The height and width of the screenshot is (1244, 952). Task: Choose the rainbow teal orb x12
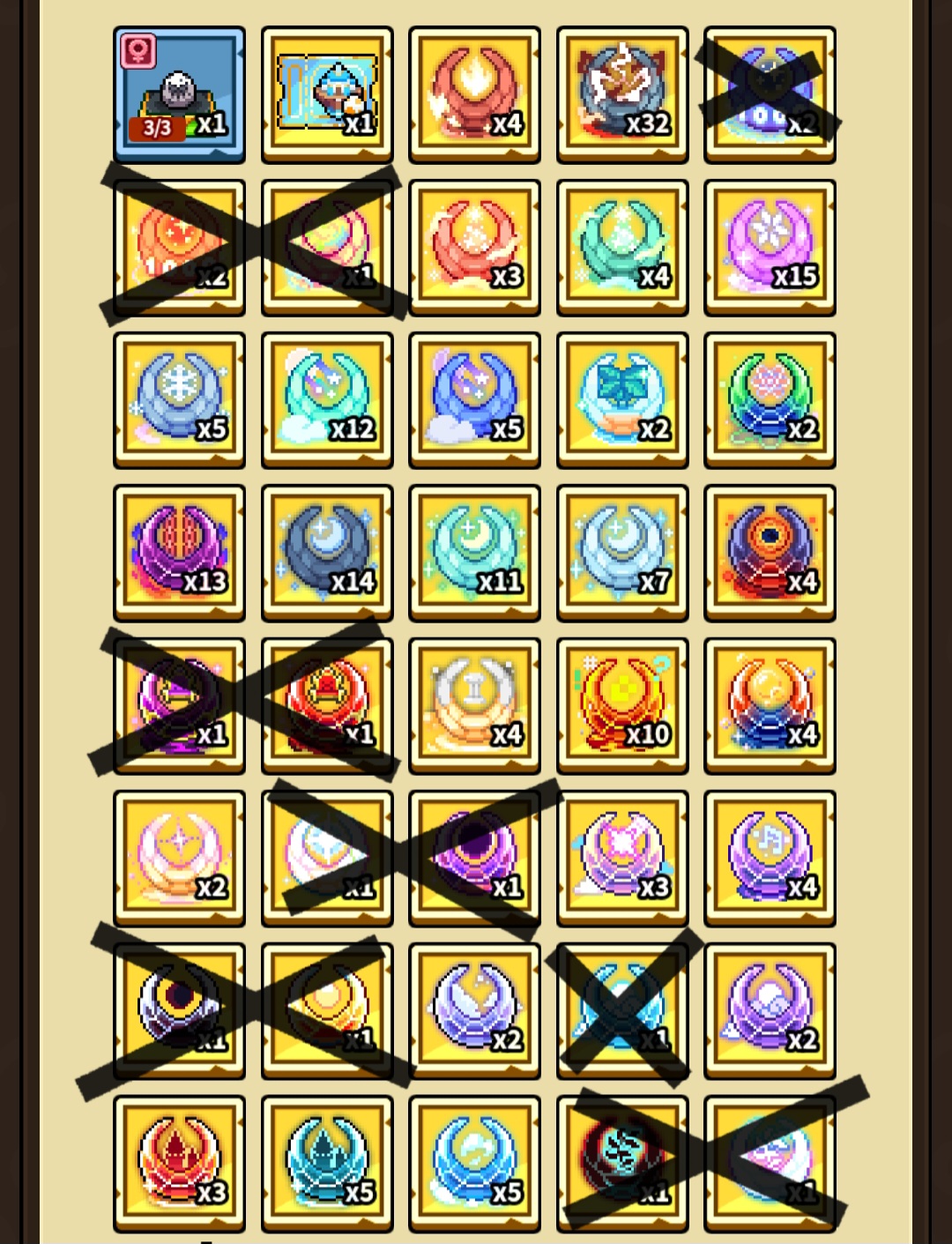coord(327,400)
